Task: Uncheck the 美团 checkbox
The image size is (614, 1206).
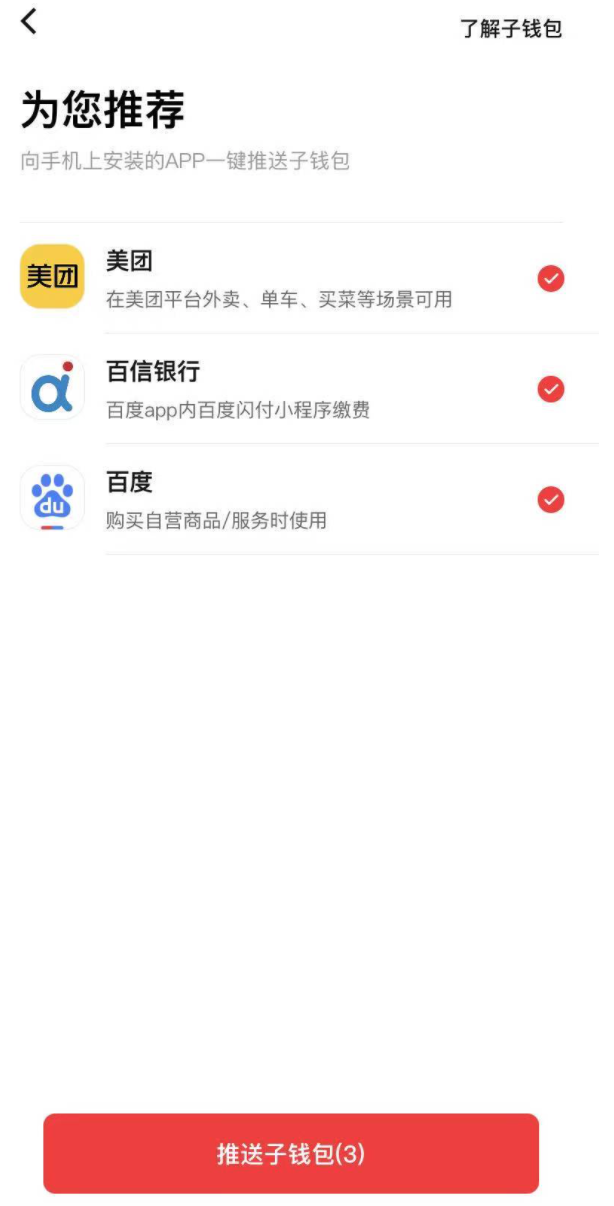Action: click(551, 278)
